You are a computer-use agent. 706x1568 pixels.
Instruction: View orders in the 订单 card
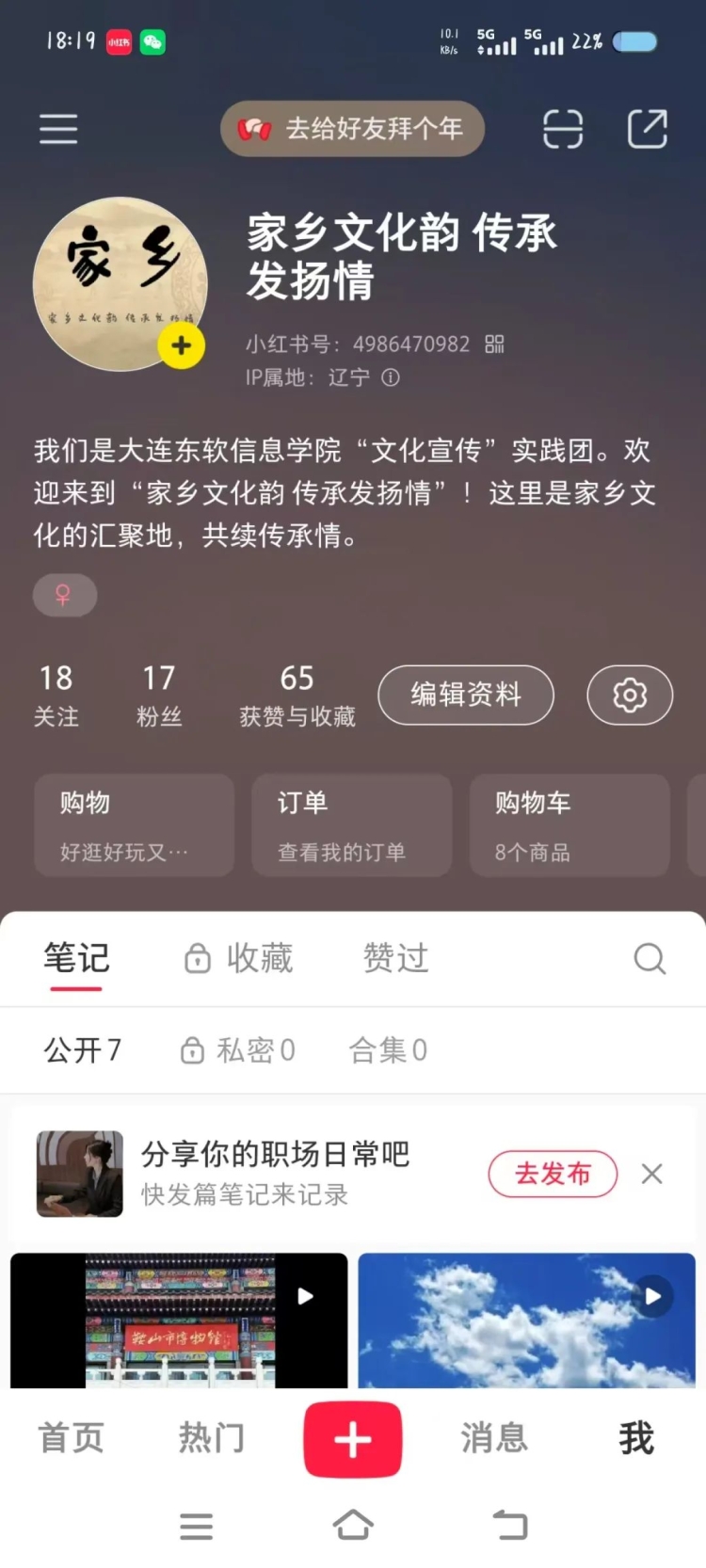pos(352,825)
